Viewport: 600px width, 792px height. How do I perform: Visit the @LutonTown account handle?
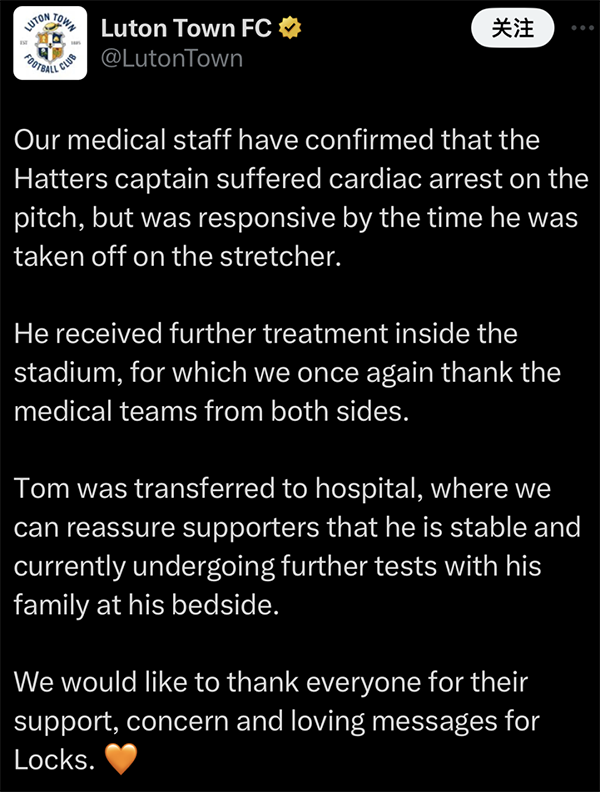point(171,59)
